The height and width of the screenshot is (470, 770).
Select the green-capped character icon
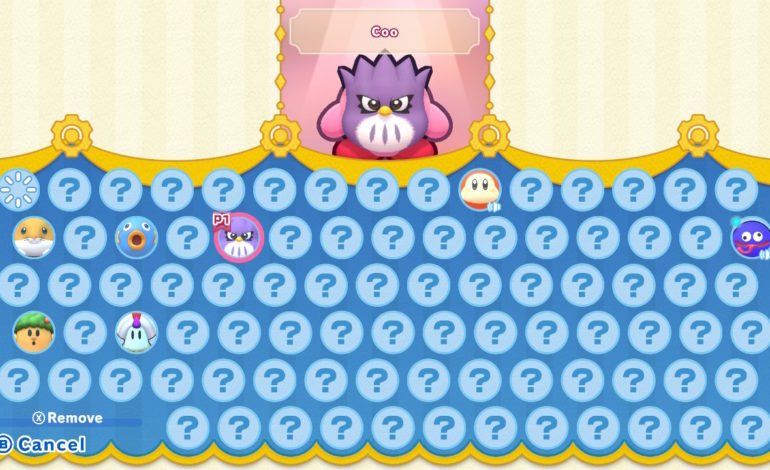33,332
